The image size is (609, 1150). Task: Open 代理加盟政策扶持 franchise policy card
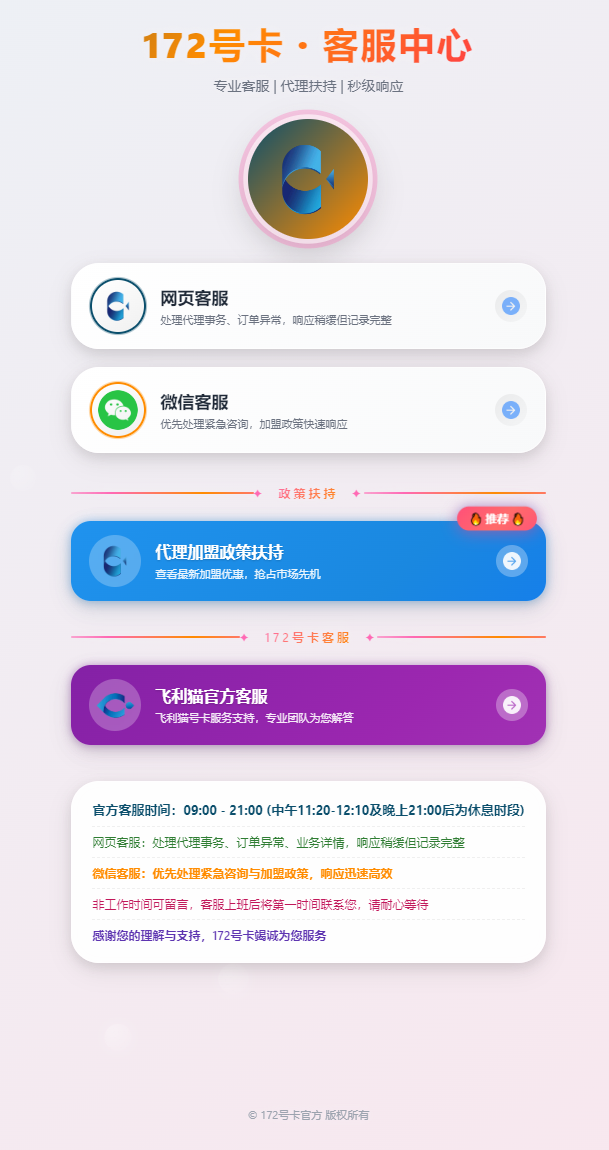pyautogui.click(x=308, y=561)
